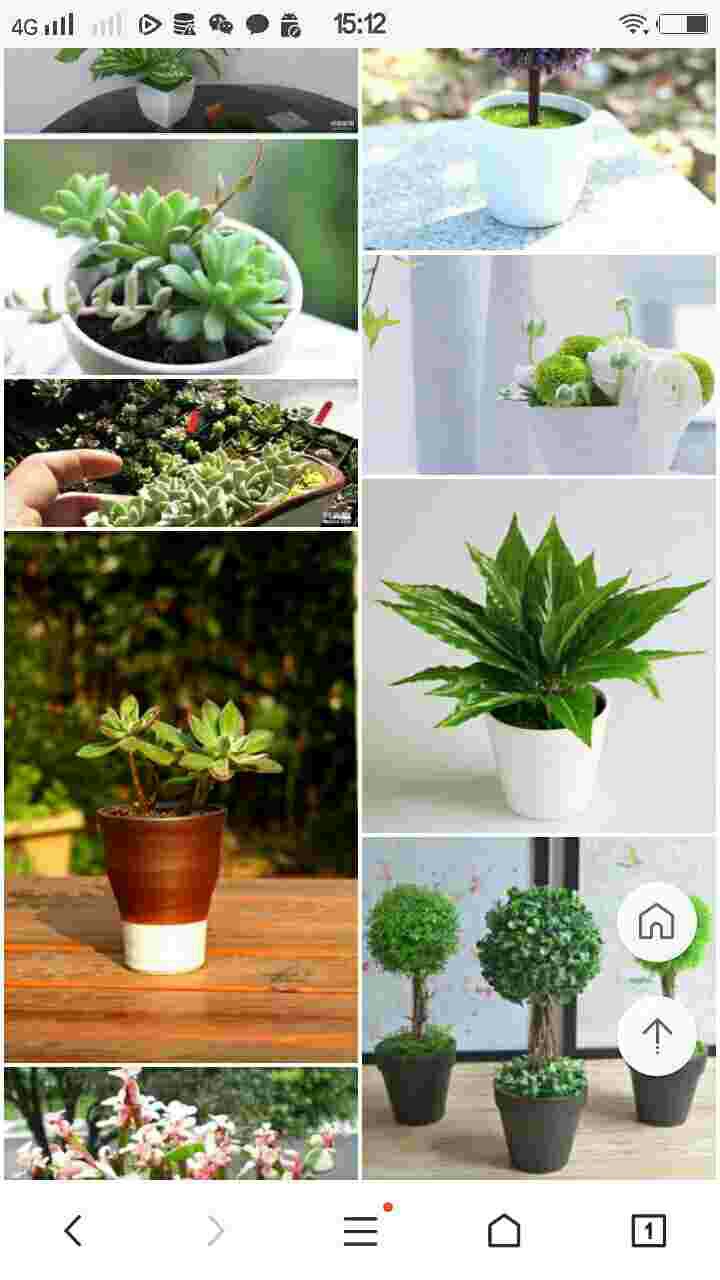
Task: Tap the floating back-to-top arrow
Action: click(x=657, y=1036)
